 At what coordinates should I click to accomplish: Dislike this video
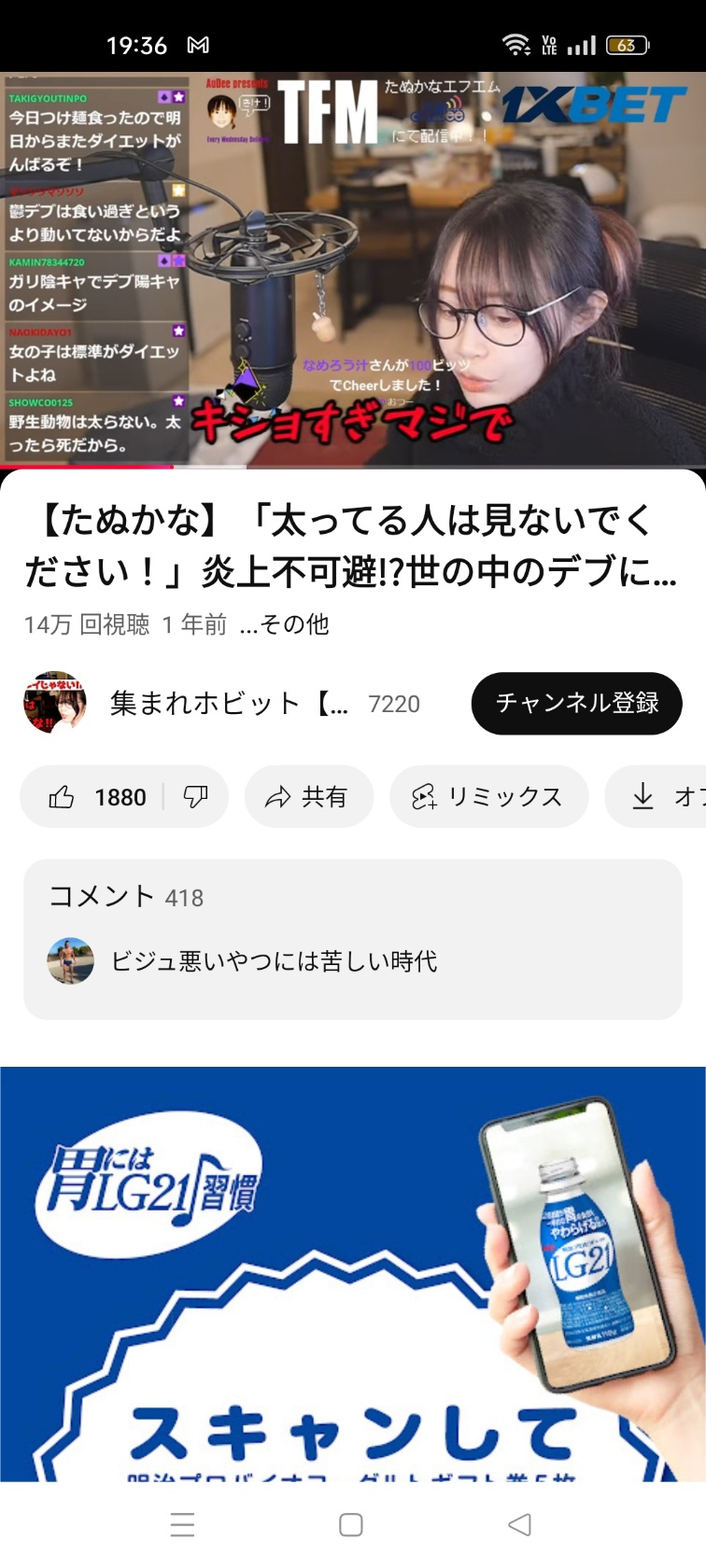tap(196, 797)
